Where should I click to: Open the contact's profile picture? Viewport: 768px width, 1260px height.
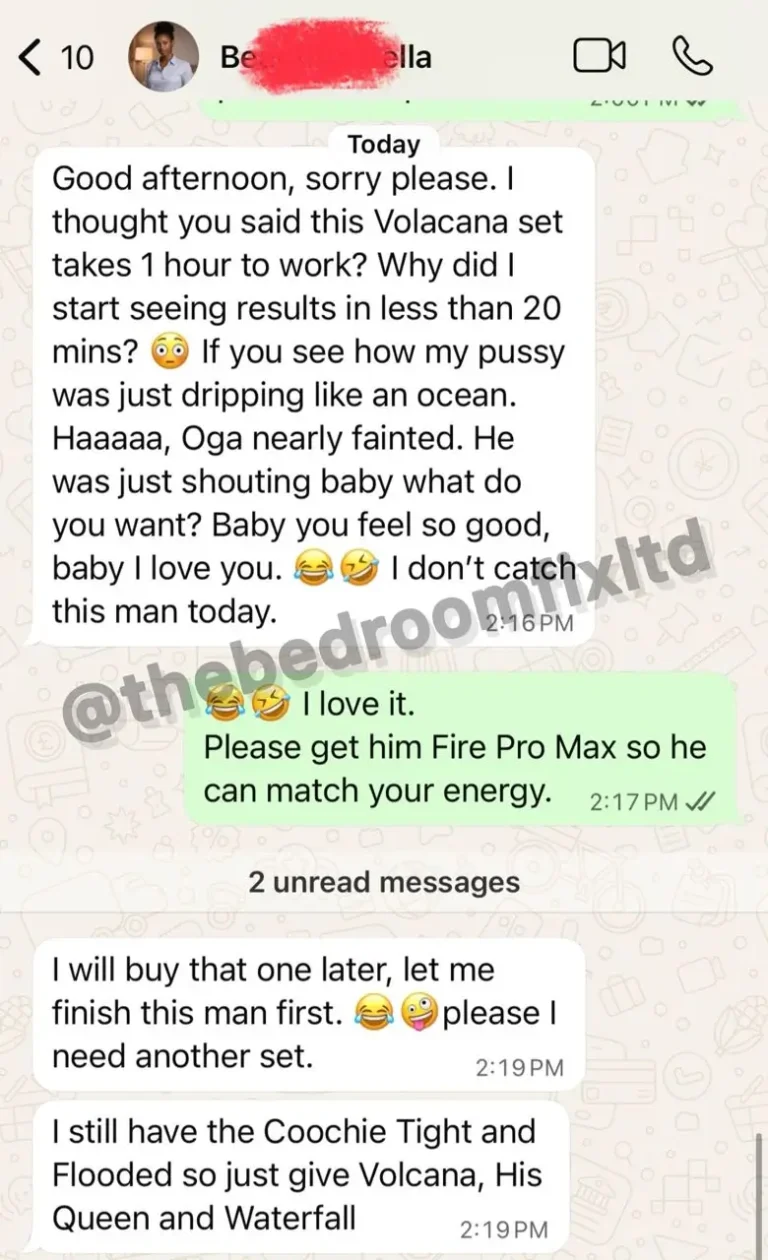pyautogui.click(x=163, y=56)
